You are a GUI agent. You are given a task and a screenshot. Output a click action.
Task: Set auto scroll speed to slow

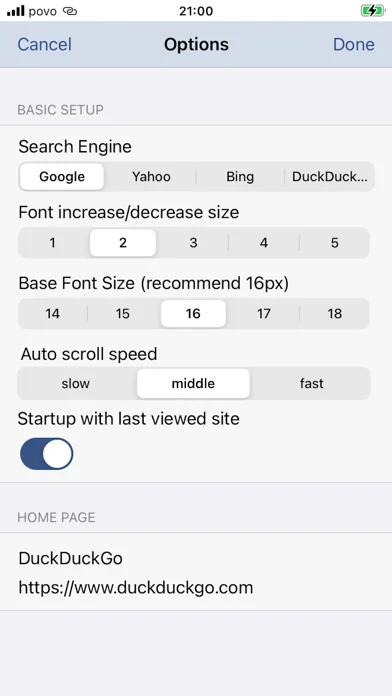coord(76,384)
